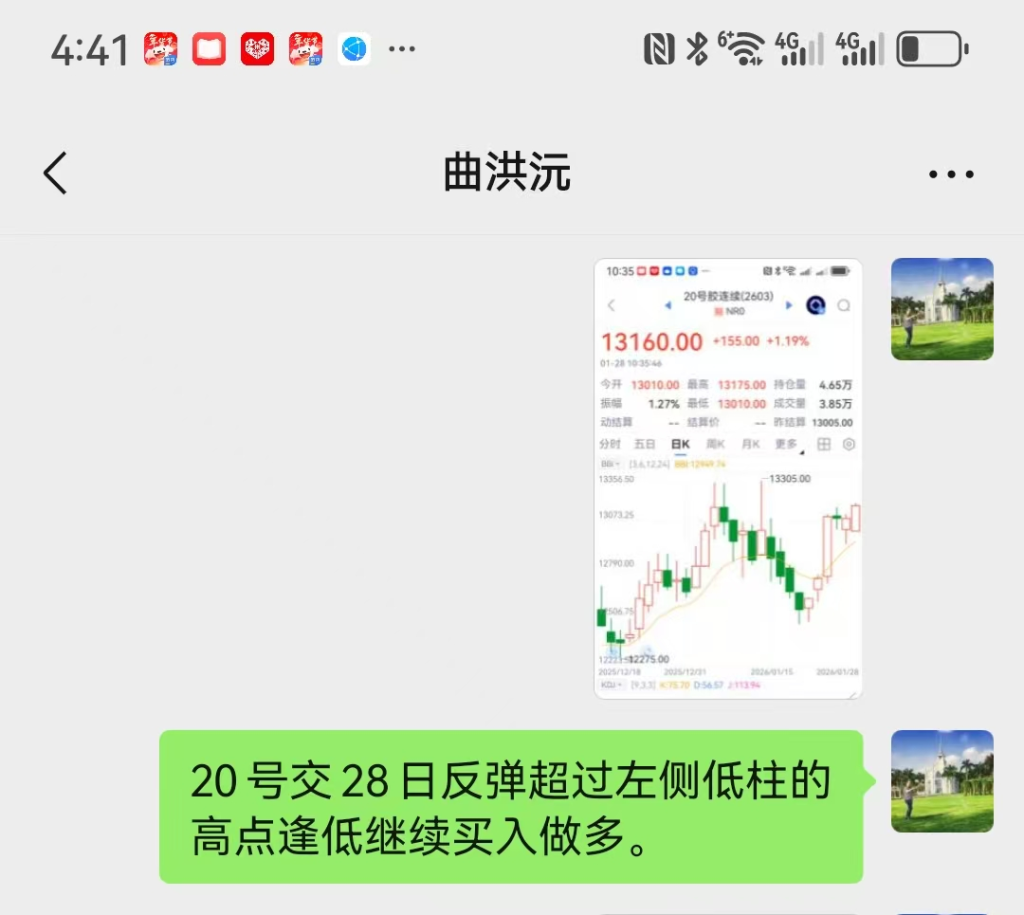This screenshot has width=1024, height=915.
Task: Tap the sender avatar beside the chart image
Action: (942, 309)
